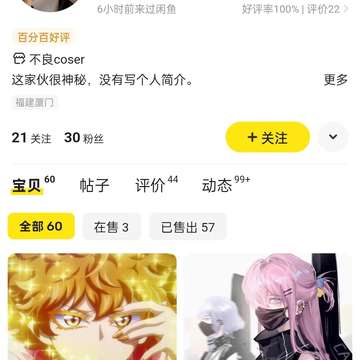Switch to the 帖子 tab
This screenshot has width=360, height=360.
94,185
